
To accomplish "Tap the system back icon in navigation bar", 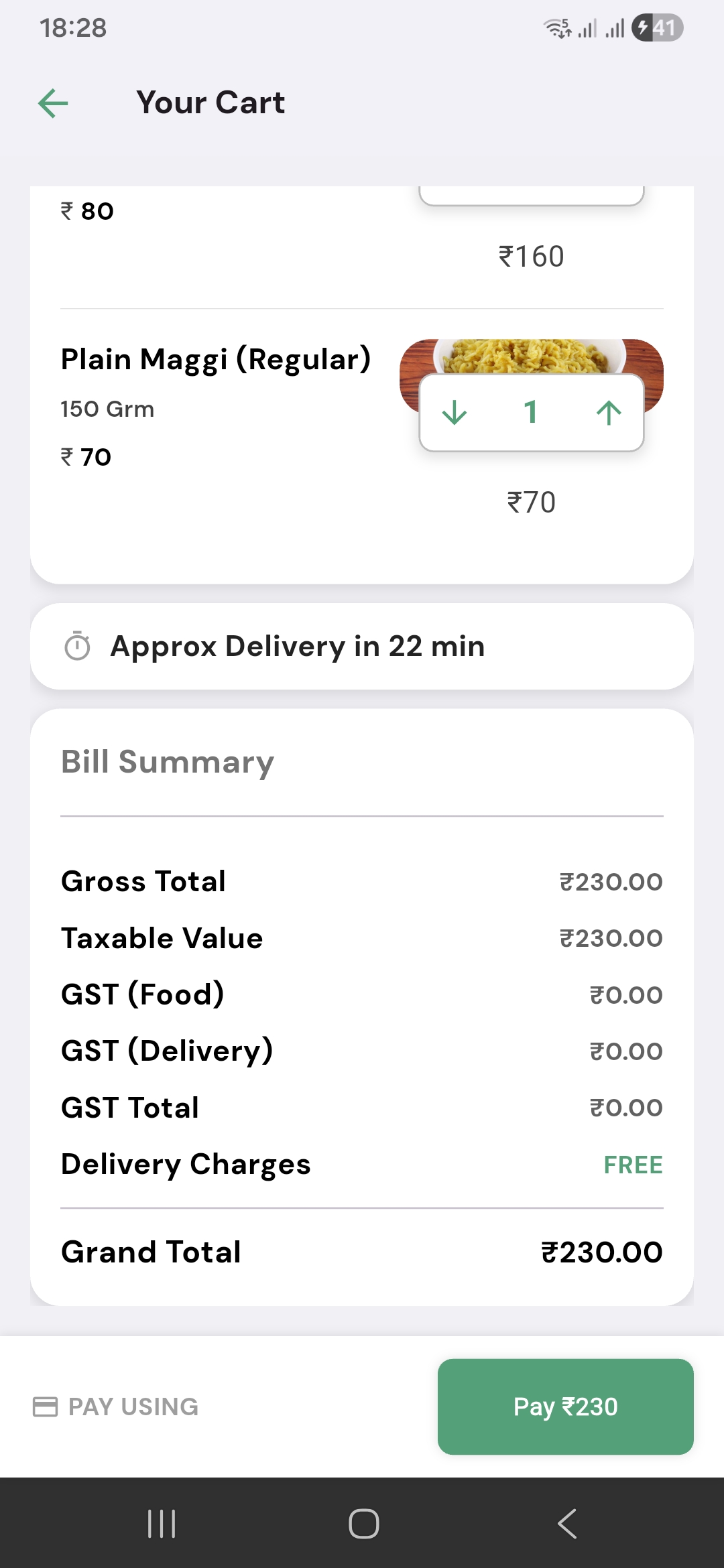I will coord(566,1521).
